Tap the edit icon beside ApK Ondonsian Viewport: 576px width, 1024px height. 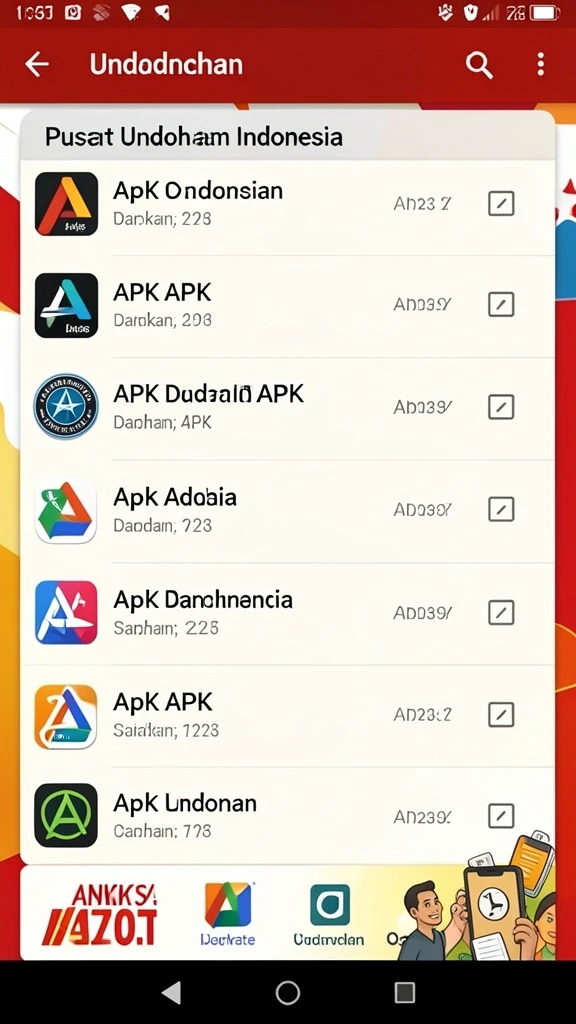click(501, 204)
